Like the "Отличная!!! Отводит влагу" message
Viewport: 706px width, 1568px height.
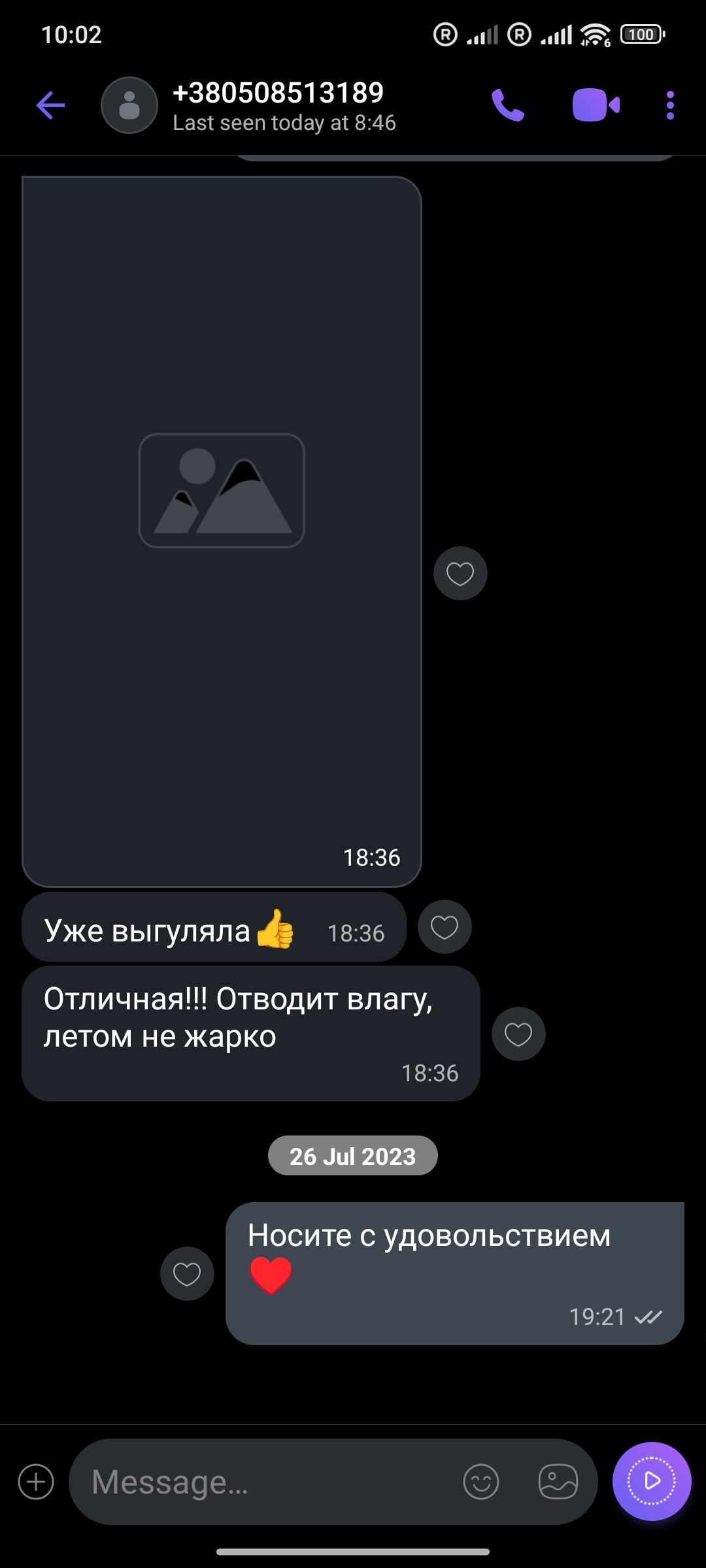518,1034
